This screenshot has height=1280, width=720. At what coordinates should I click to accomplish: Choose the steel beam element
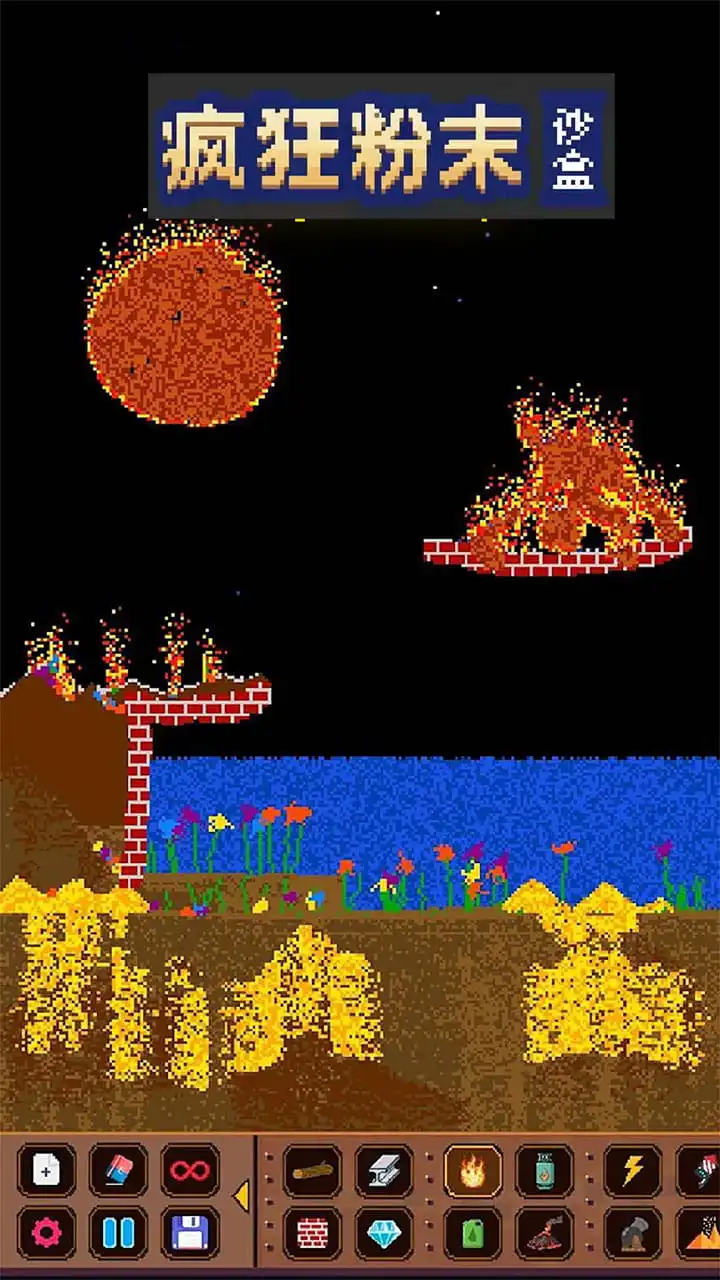[x=384, y=1171]
